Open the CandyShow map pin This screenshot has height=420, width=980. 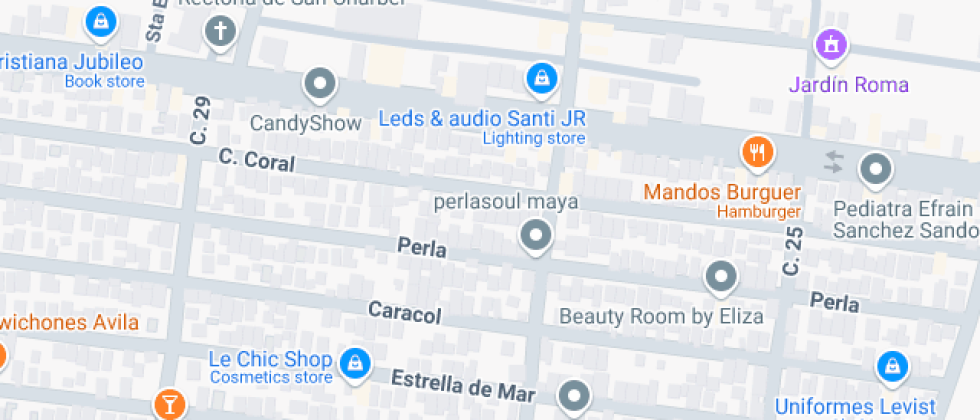coord(320,84)
